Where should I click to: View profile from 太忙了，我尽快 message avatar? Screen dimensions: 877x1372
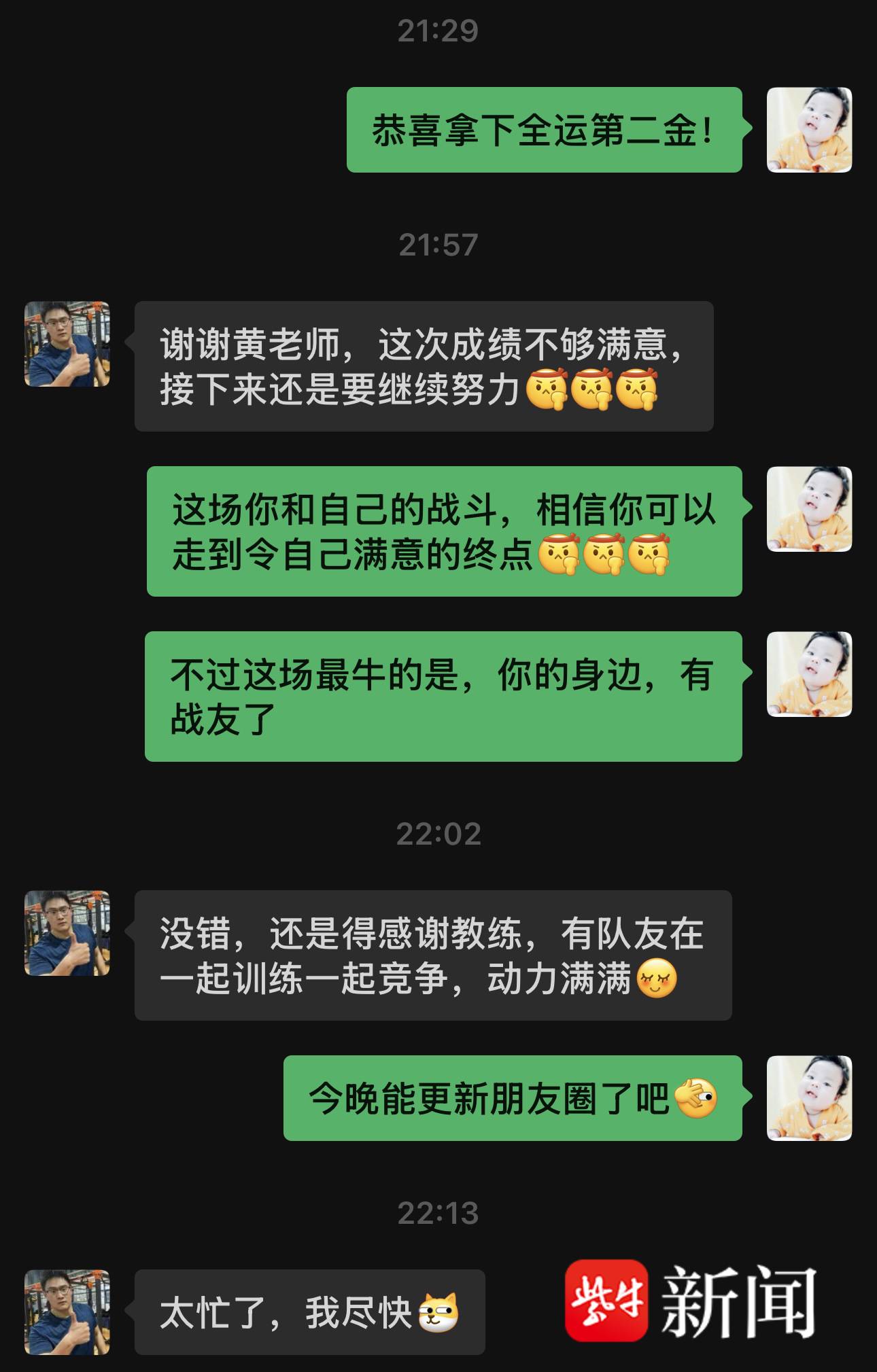pos(67,1312)
